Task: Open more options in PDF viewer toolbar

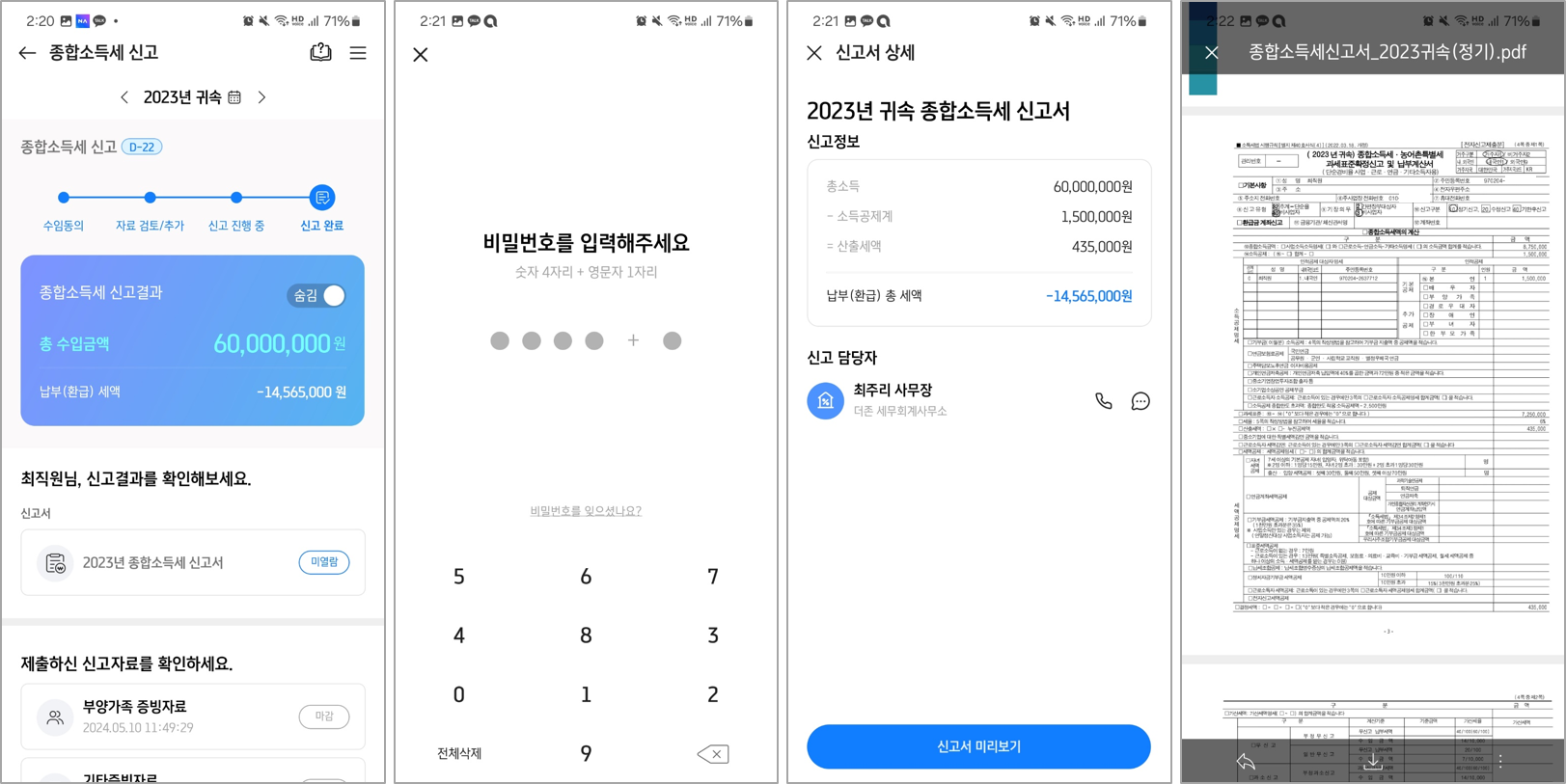Action: (1500, 761)
